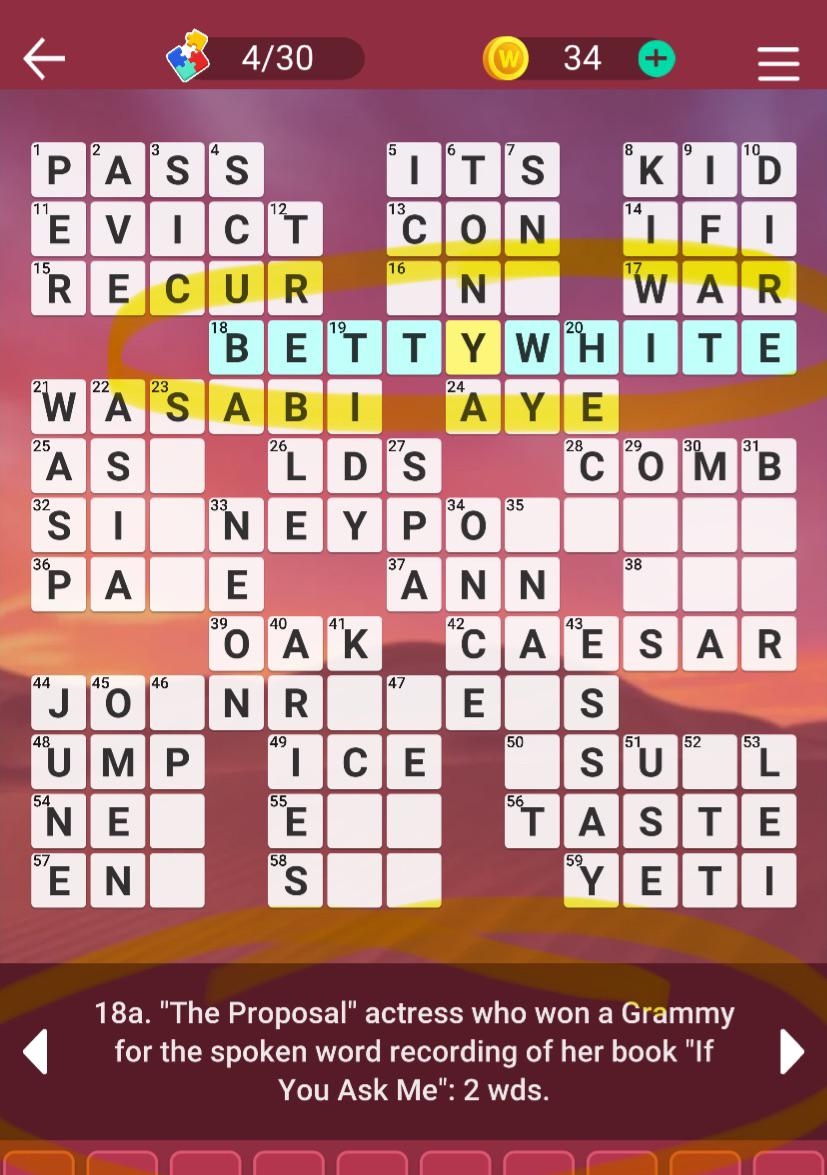
Task: Select the empty cell numbered 50
Action: coord(531,761)
